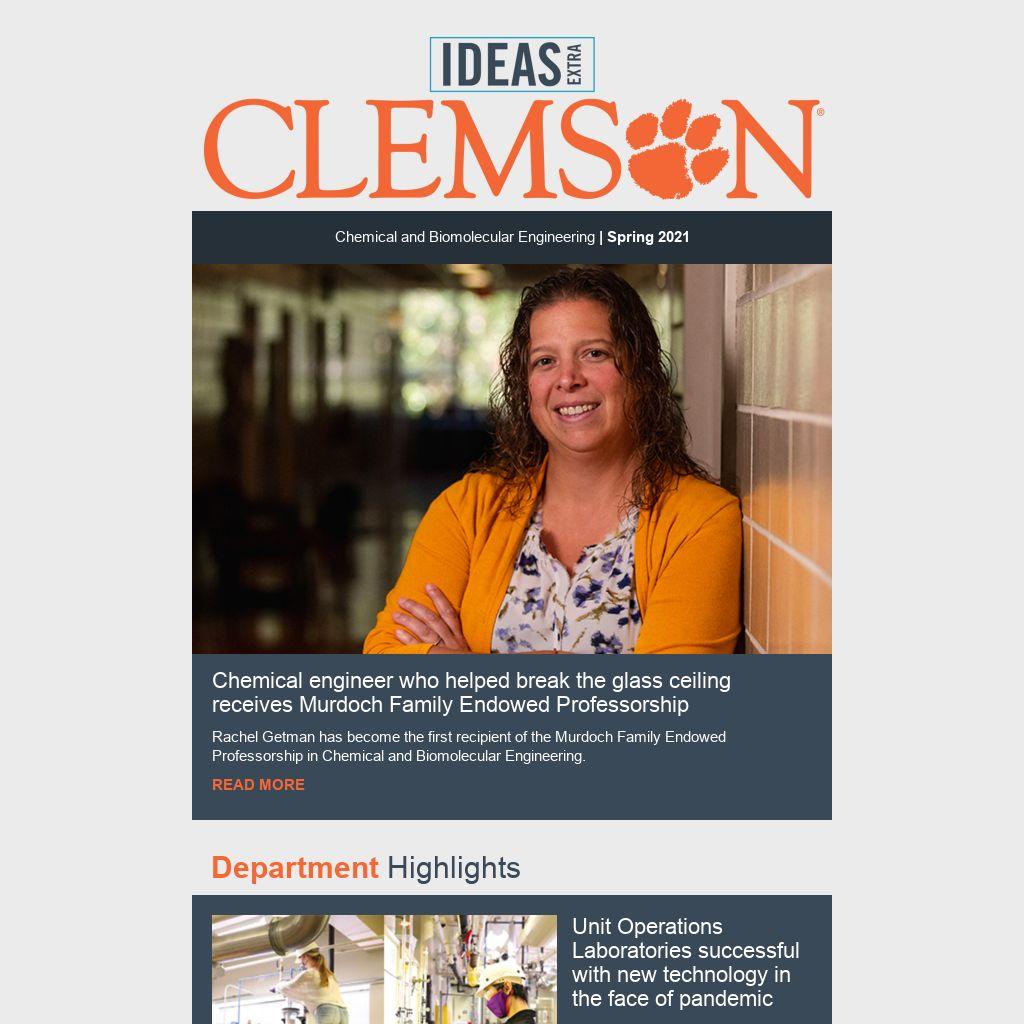Image resolution: width=1024 pixels, height=1024 pixels.
Task: Open the Unit Operations Laboratories article headline
Action: [685, 962]
